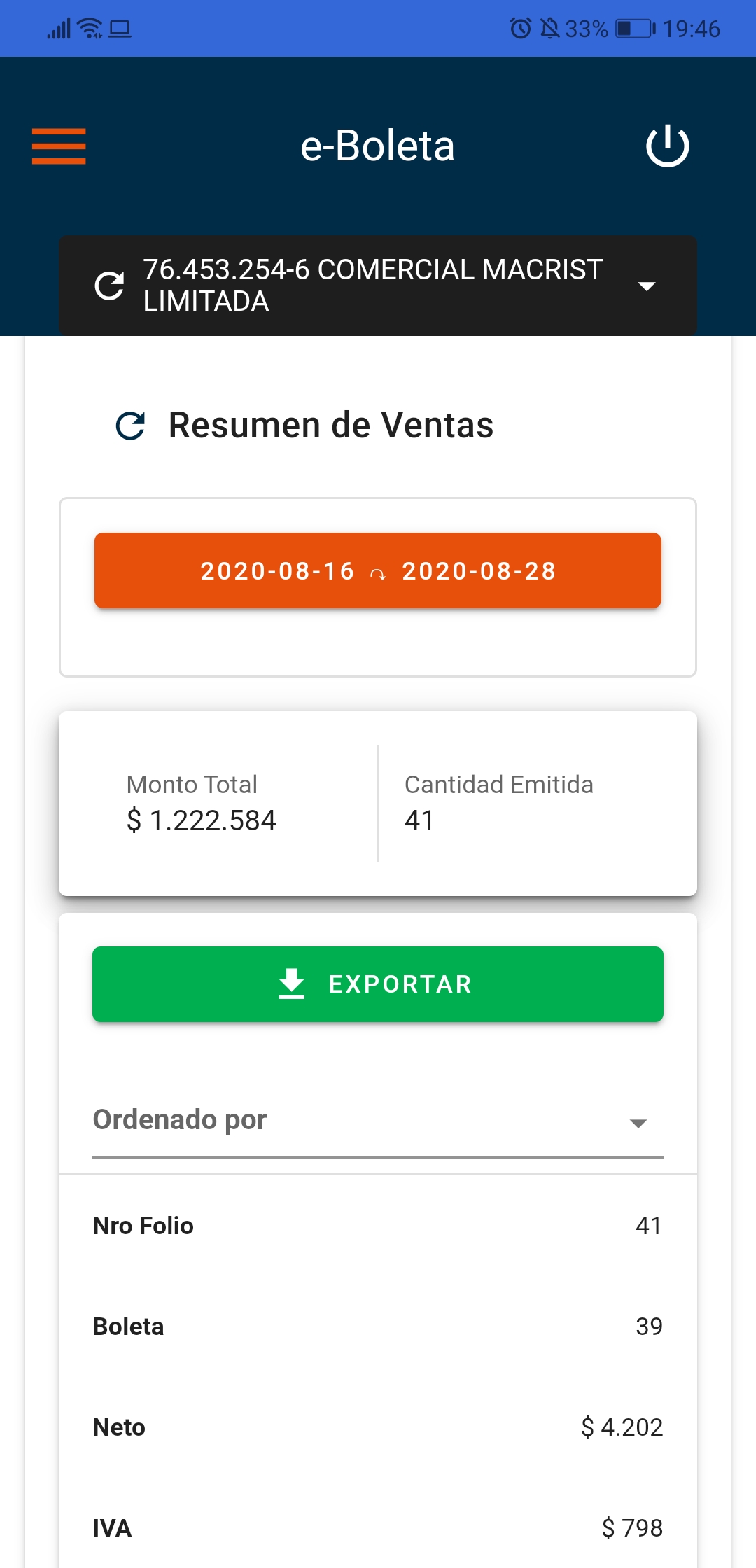Refresh the Resumen de Ventas
This screenshot has height=1568, width=756.
130,426
